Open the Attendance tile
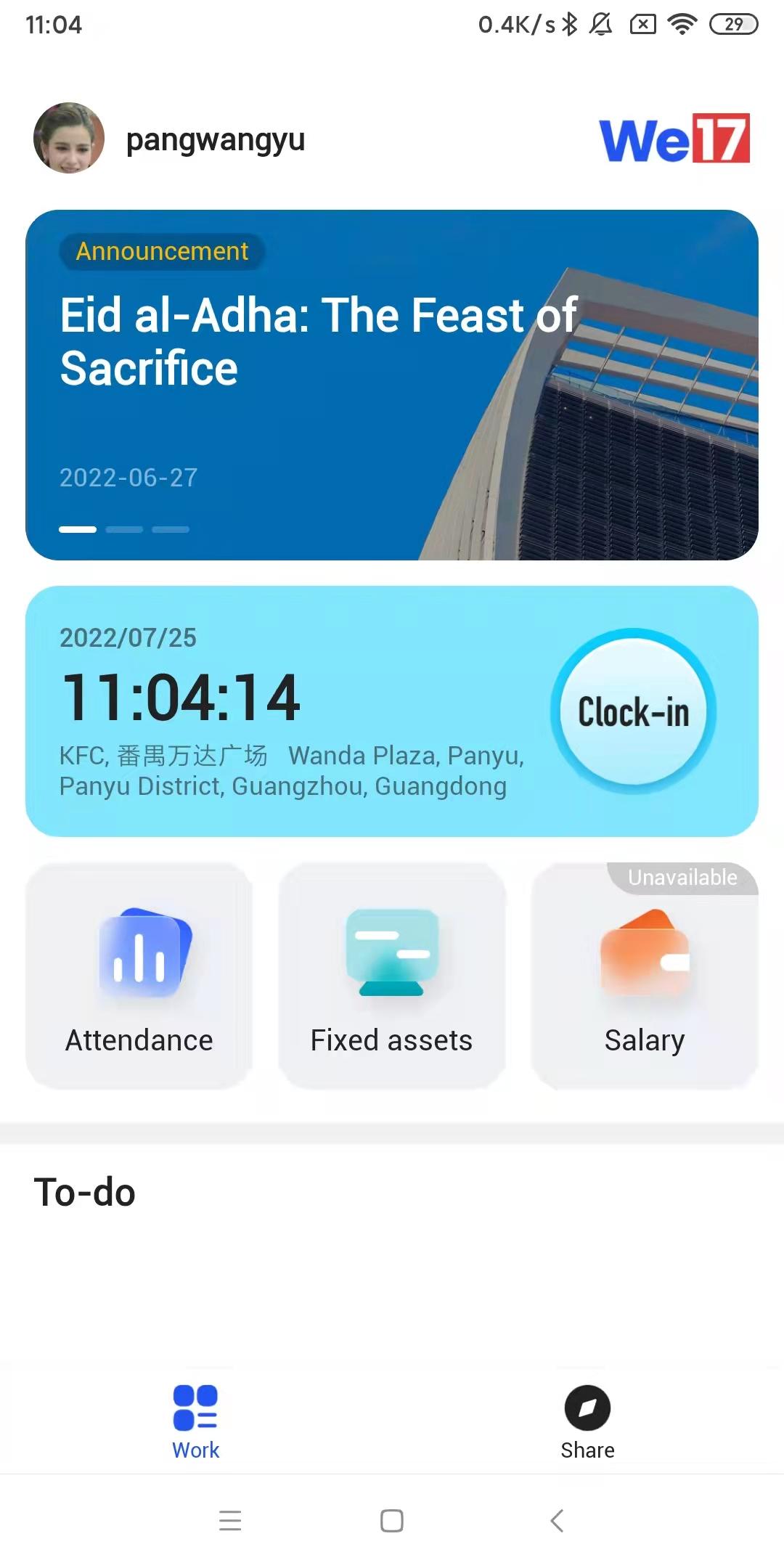The width and height of the screenshot is (784, 1568). tap(139, 976)
